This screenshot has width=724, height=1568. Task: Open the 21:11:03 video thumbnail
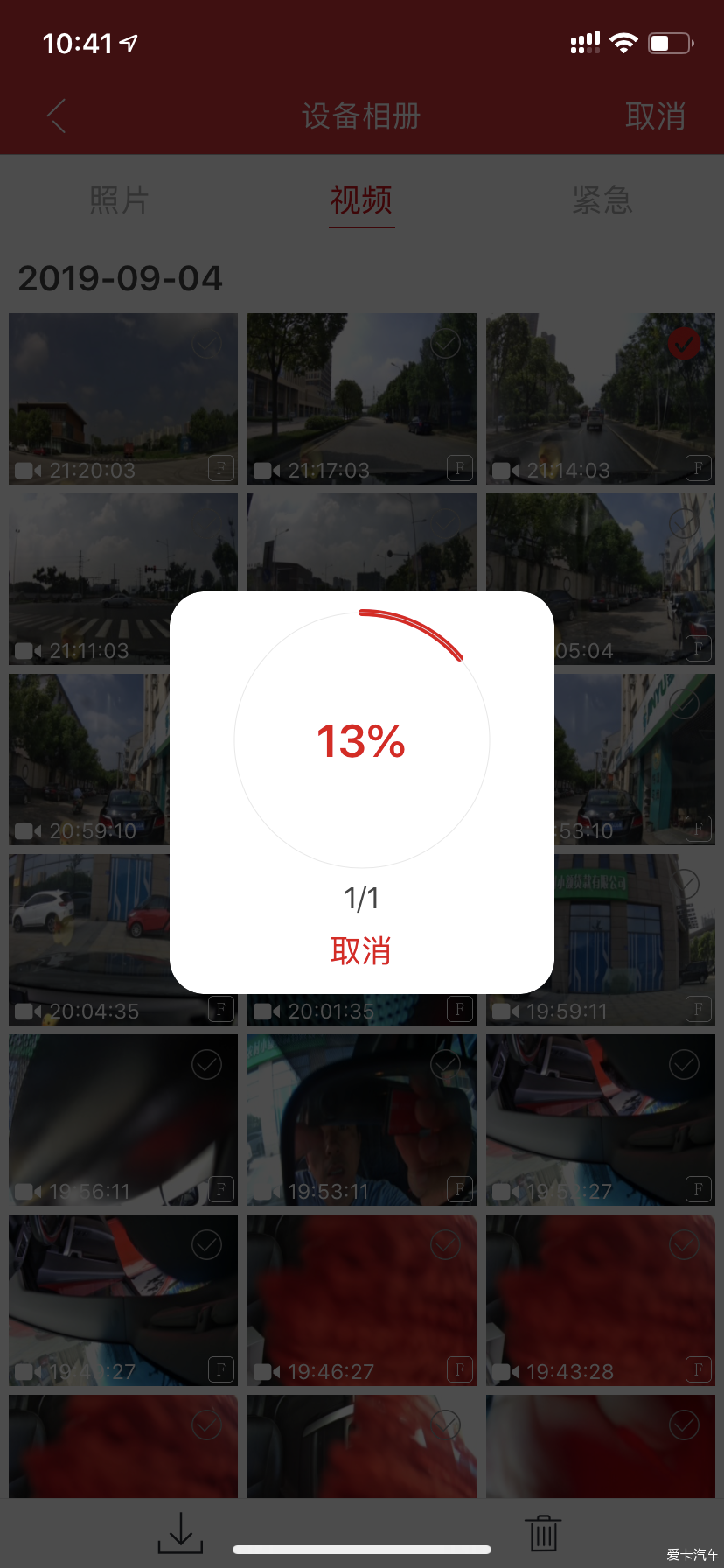(89, 579)
